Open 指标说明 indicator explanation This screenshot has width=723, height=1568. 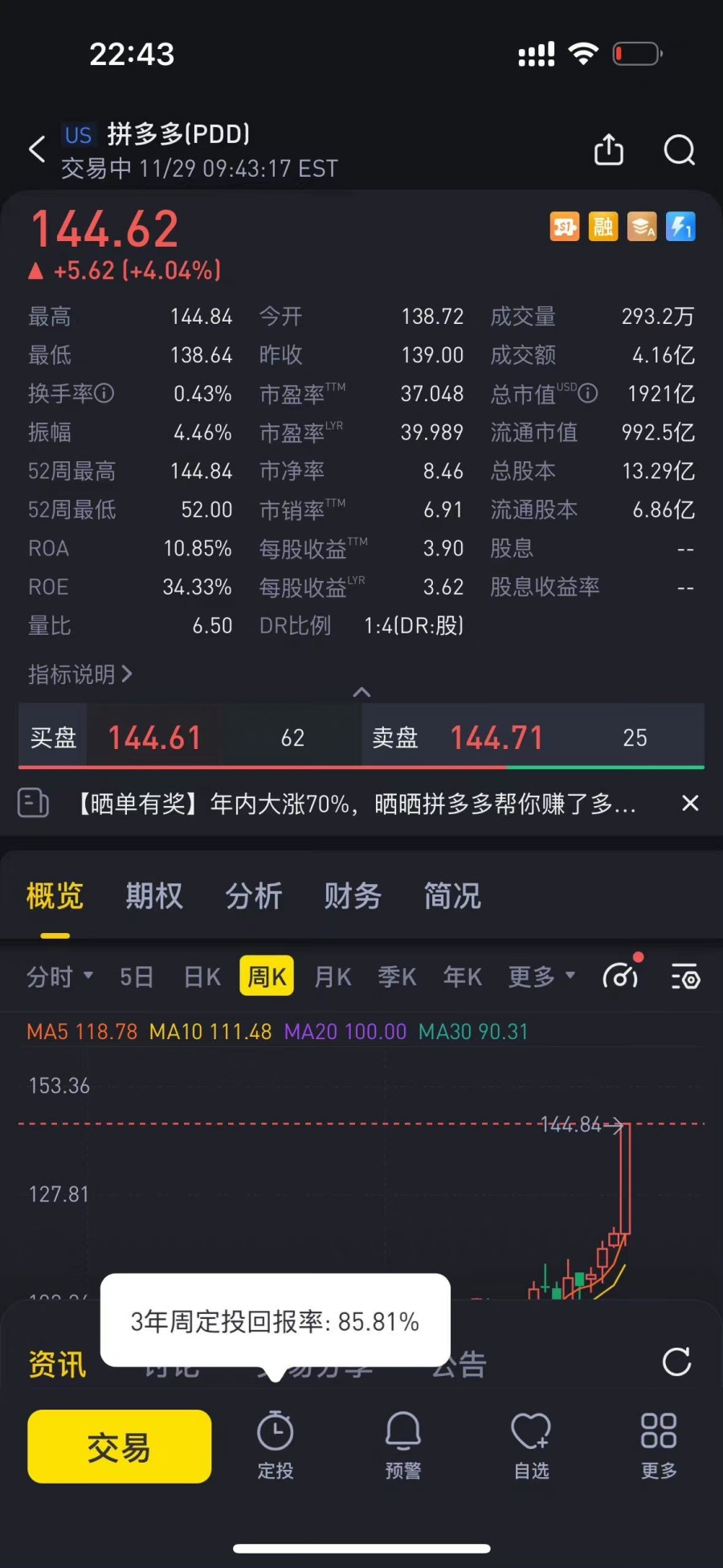point(80,673)
